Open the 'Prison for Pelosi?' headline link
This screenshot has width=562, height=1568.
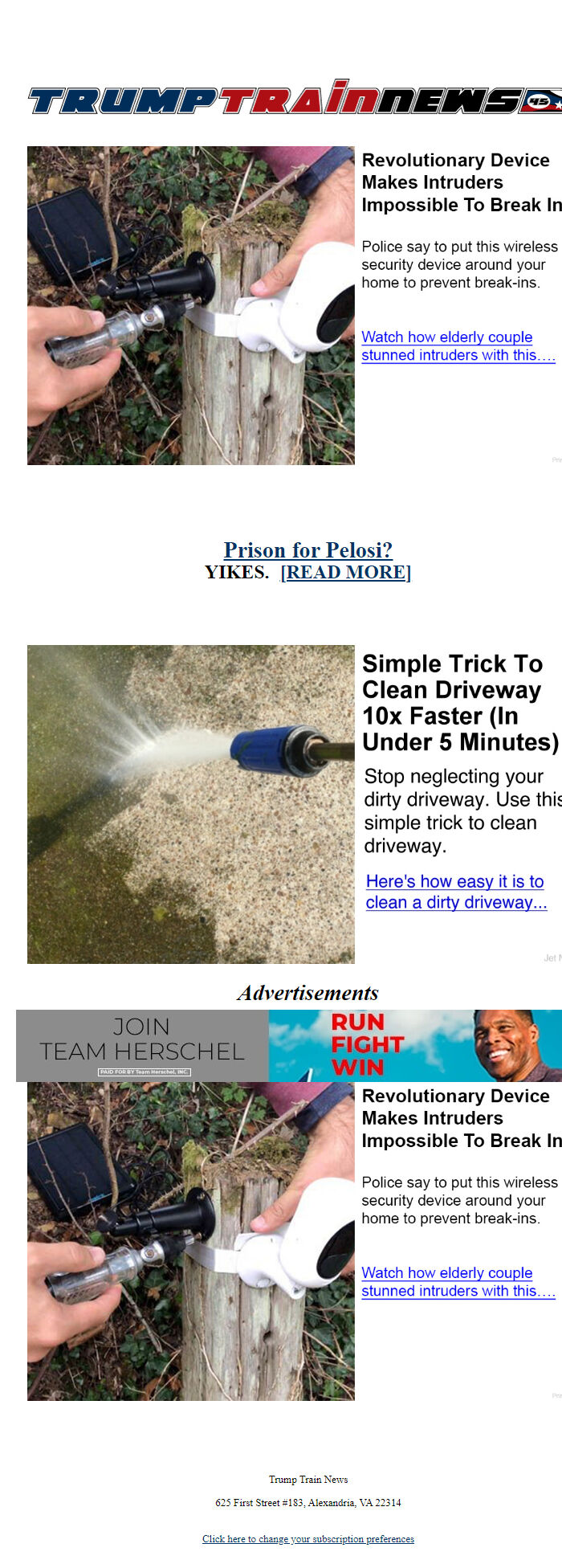pyautogui.click(x=308, y=550)
